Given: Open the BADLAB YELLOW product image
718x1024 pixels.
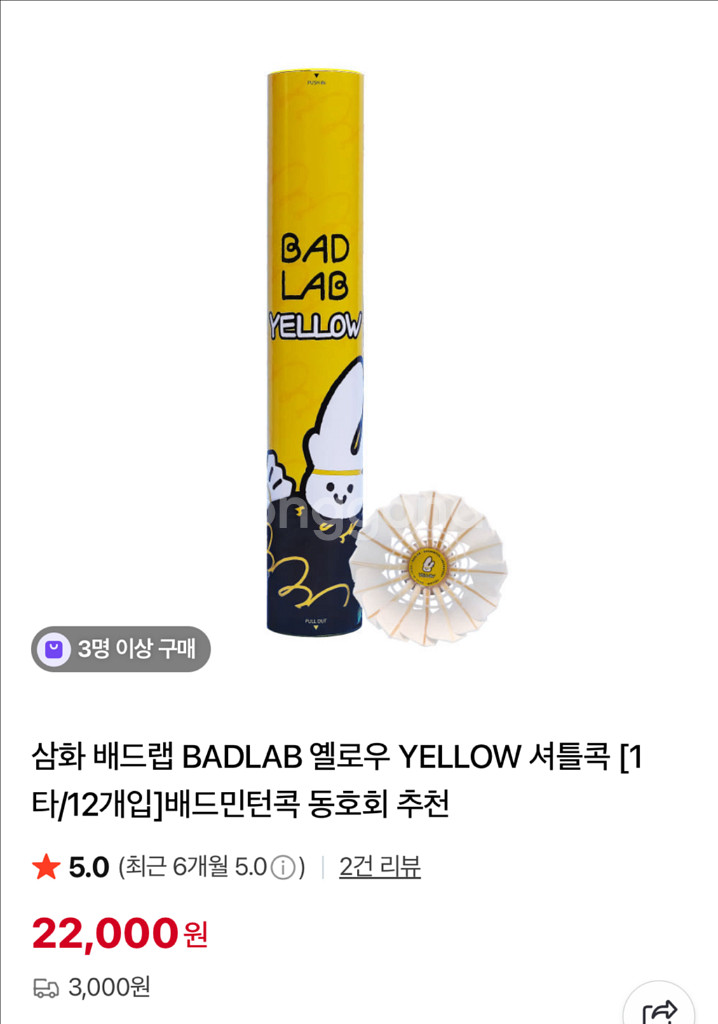Looking at the screenshot, I should point(359,355).
